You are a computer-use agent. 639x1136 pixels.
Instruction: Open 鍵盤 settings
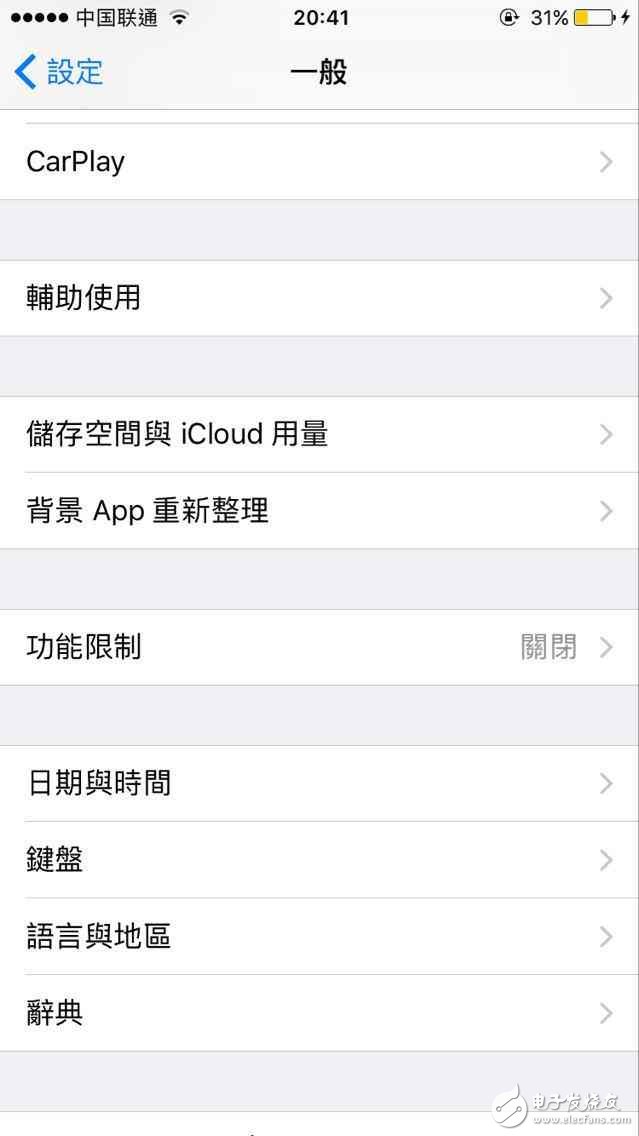(x=319, y=860)
